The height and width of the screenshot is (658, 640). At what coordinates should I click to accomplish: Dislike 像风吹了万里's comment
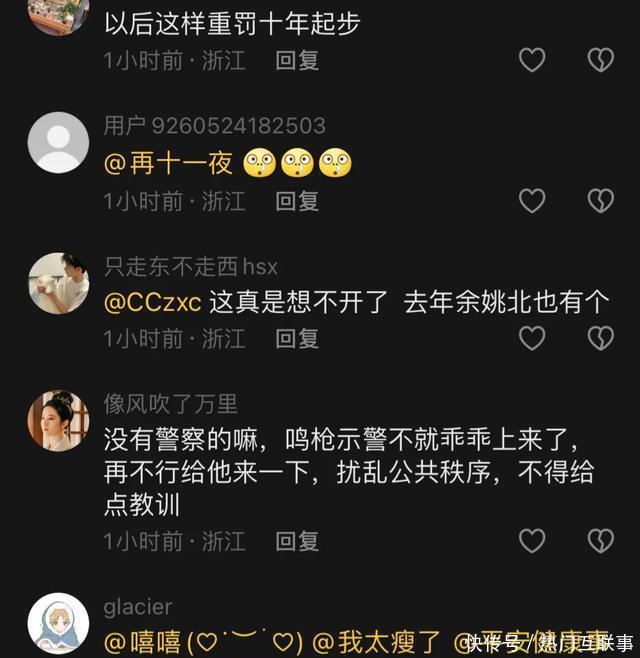pos(600,541)
